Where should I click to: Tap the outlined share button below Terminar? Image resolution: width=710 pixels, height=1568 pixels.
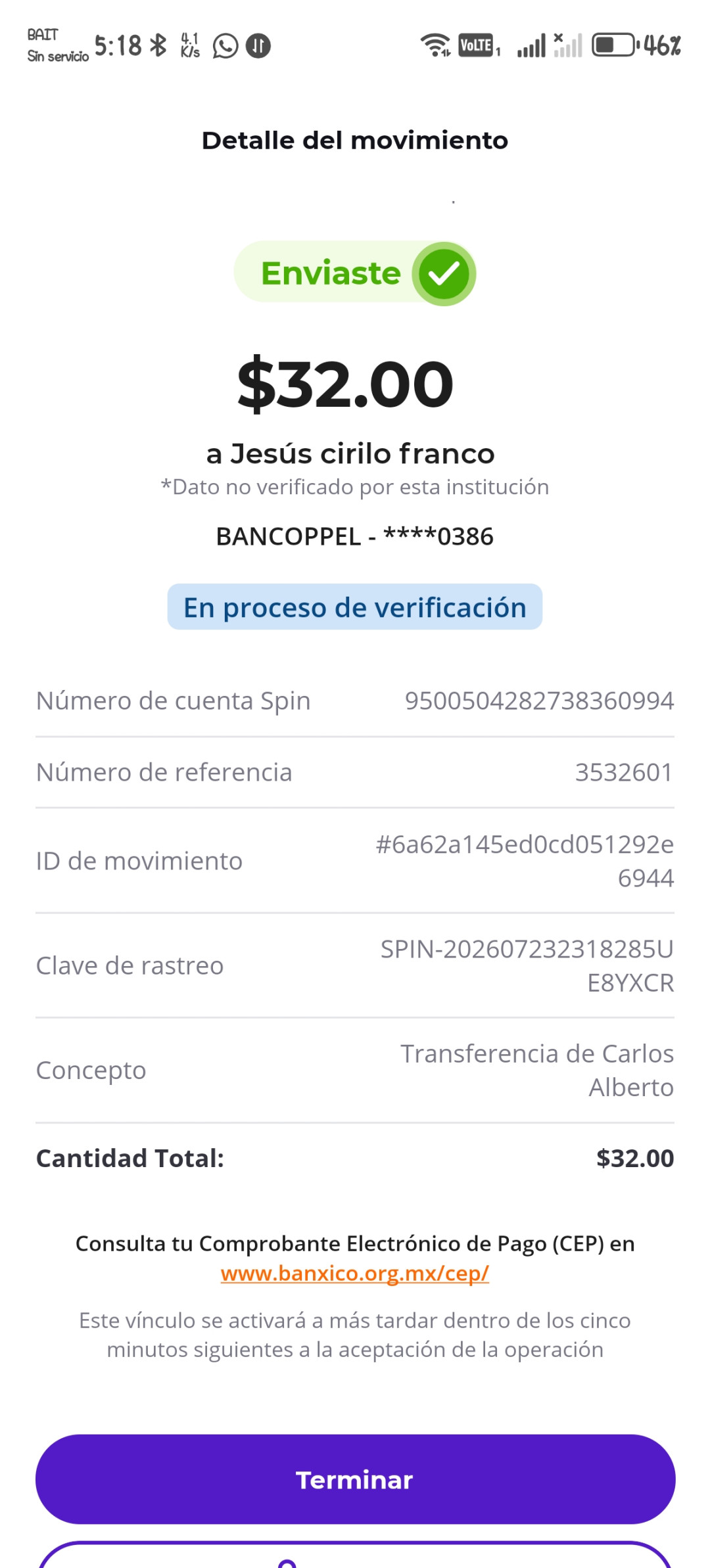(x=355, y=1555)
